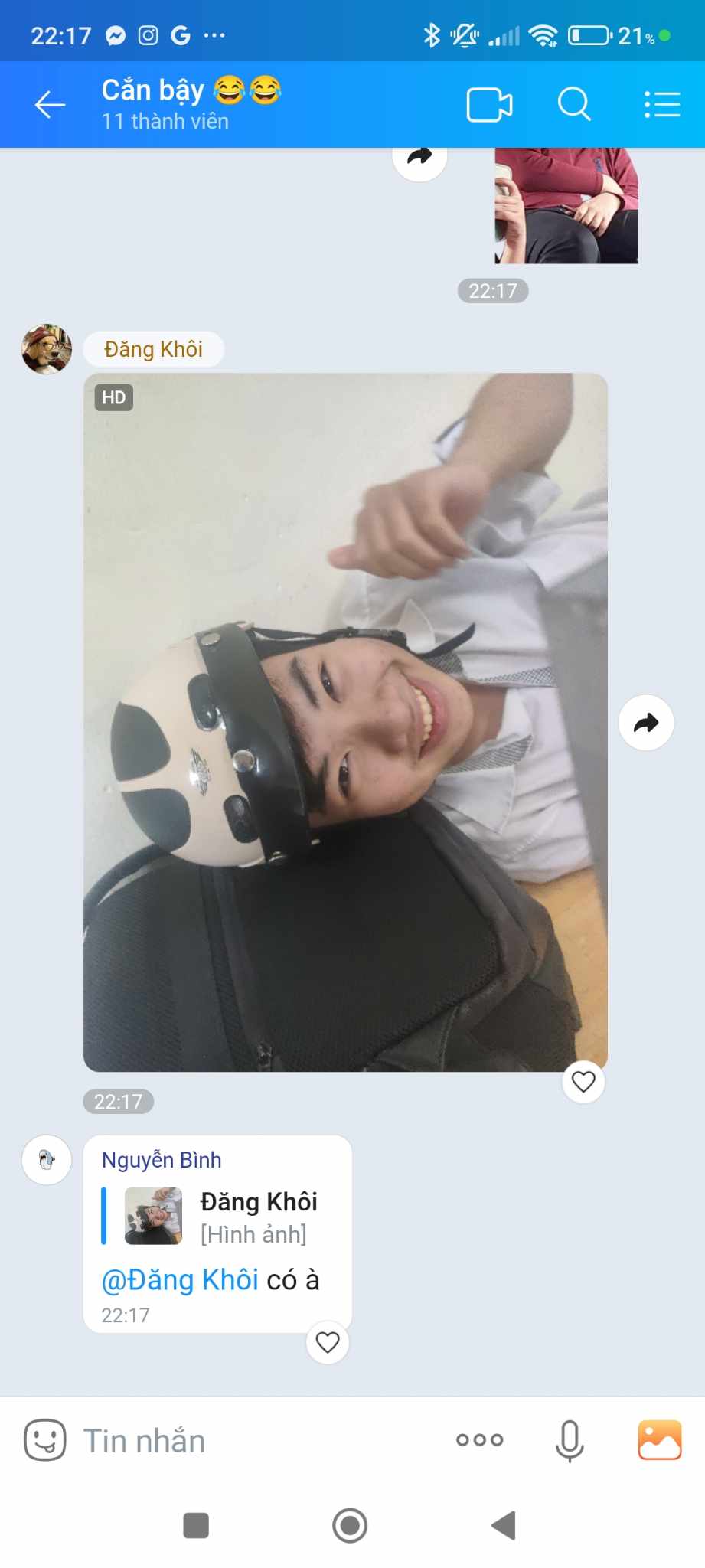Go back from the Cắn bậy chat
Viewport: 705px width, 1568px height.
51,105
